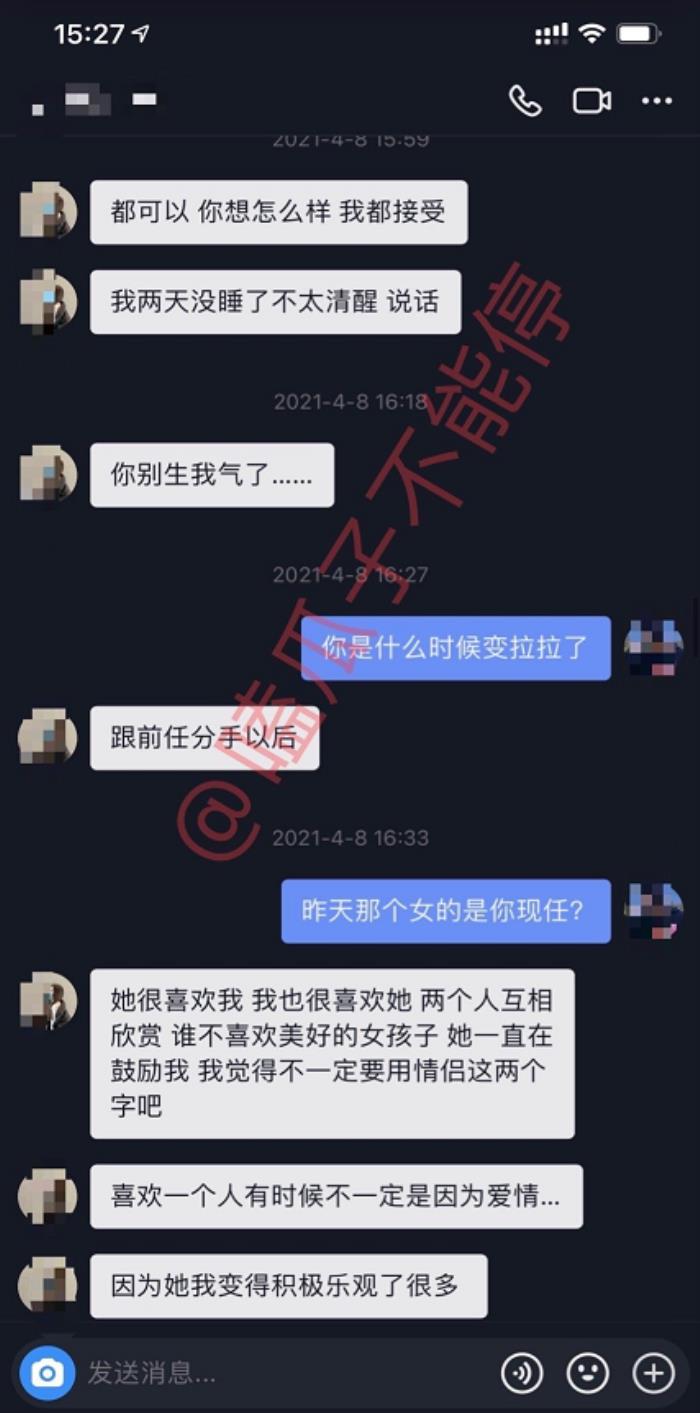Start a voice call
Screen dimensions: 700x1413
pyautogui.click(x=525, y=100)
